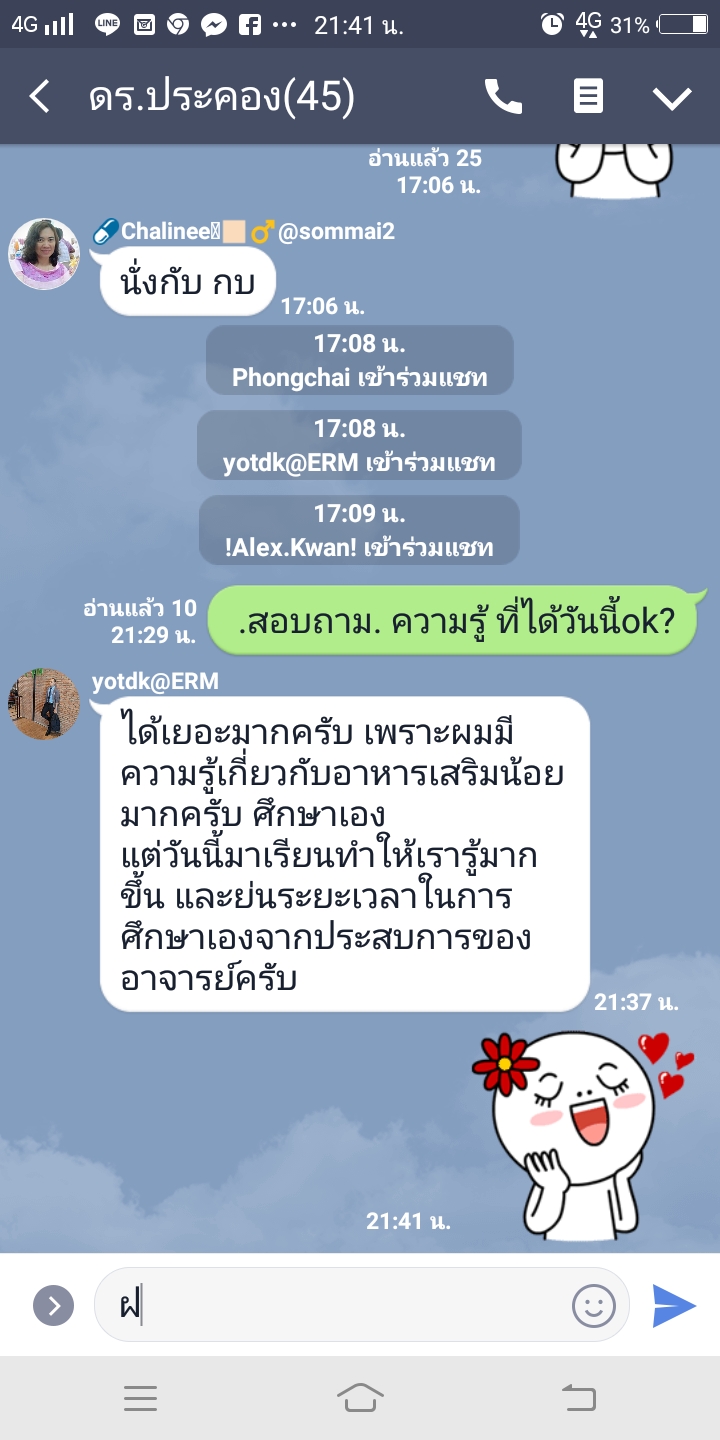
Task: Go back from the ดร.ประคอง chat
Action: (x=39, y=97)
